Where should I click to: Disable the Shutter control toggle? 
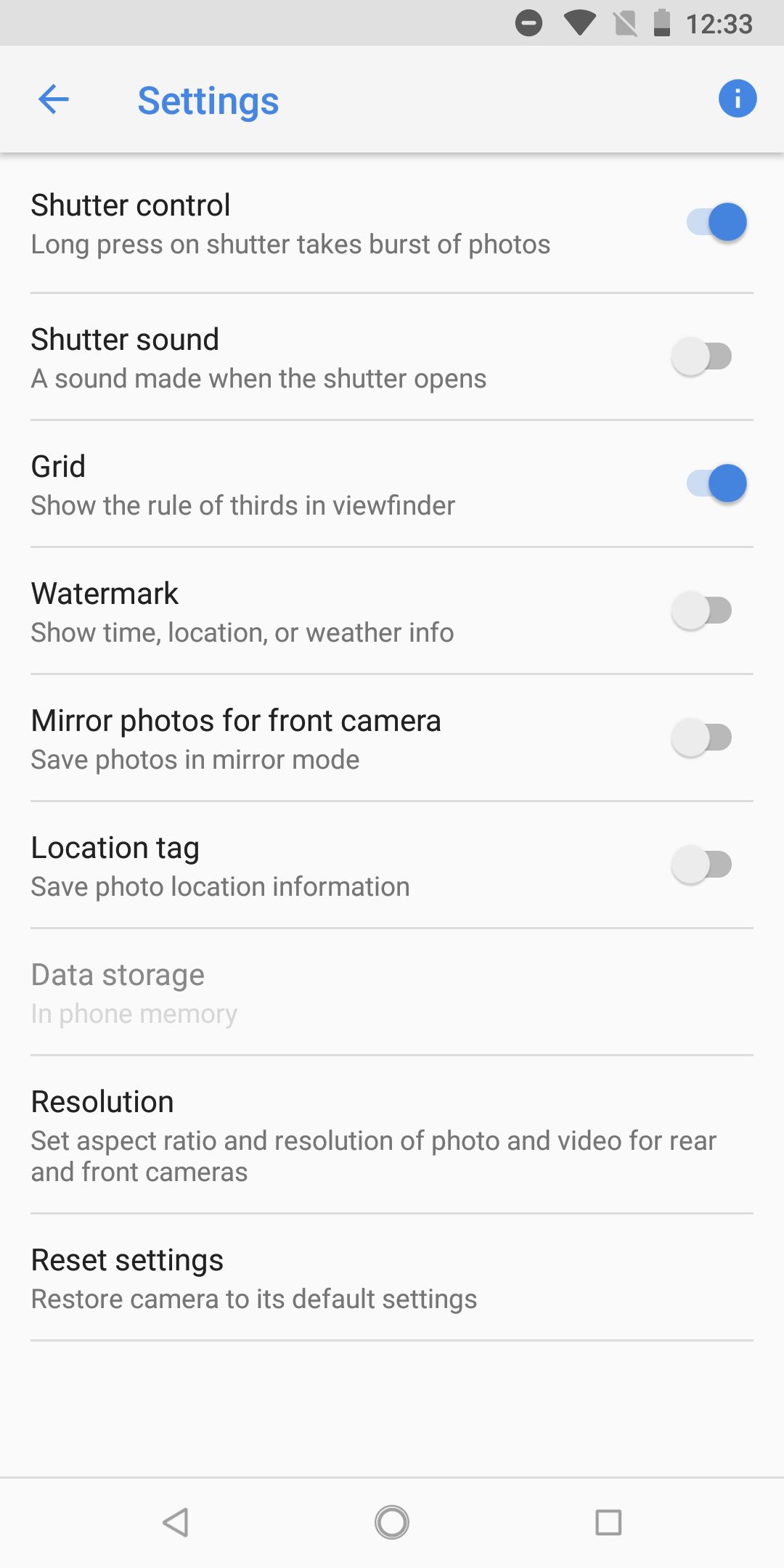pyautogui.click(x=716, y=222)
